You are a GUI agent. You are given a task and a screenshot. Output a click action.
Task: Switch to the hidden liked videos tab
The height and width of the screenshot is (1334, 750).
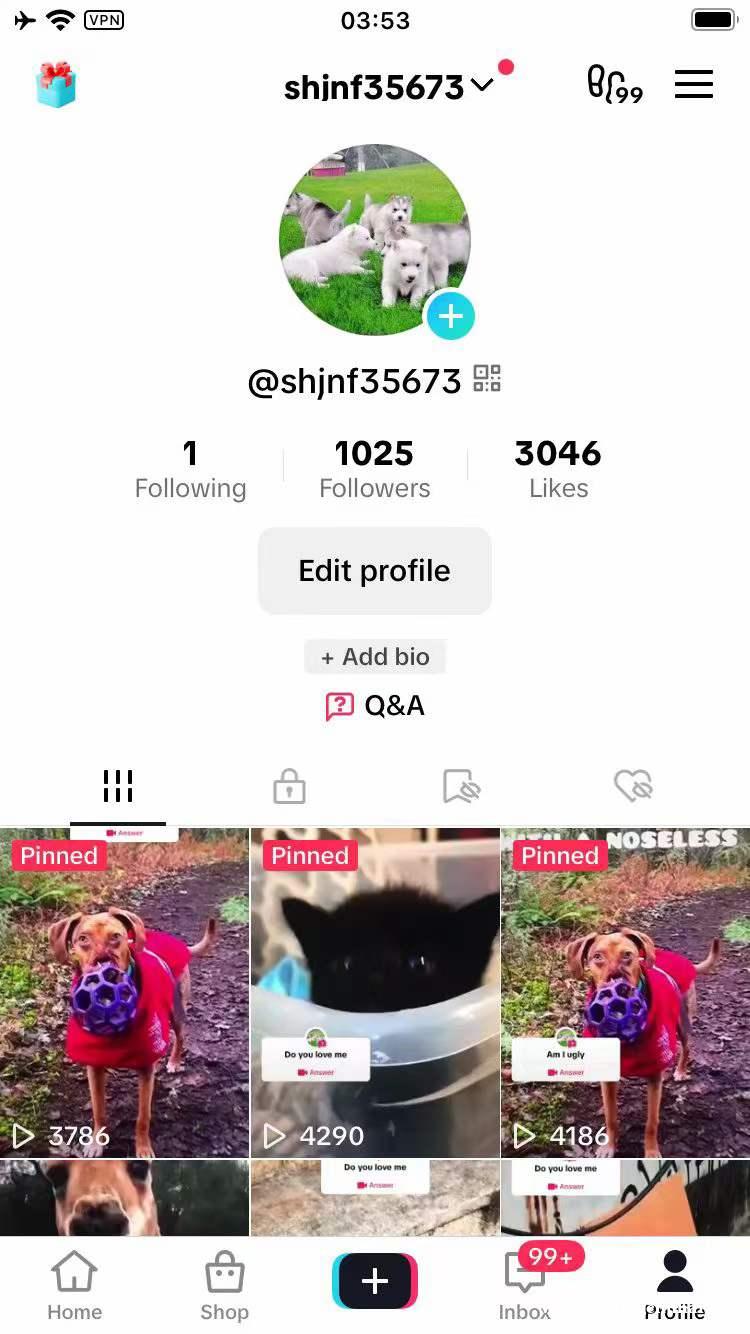pyautogui.click(x=633, y=787)
